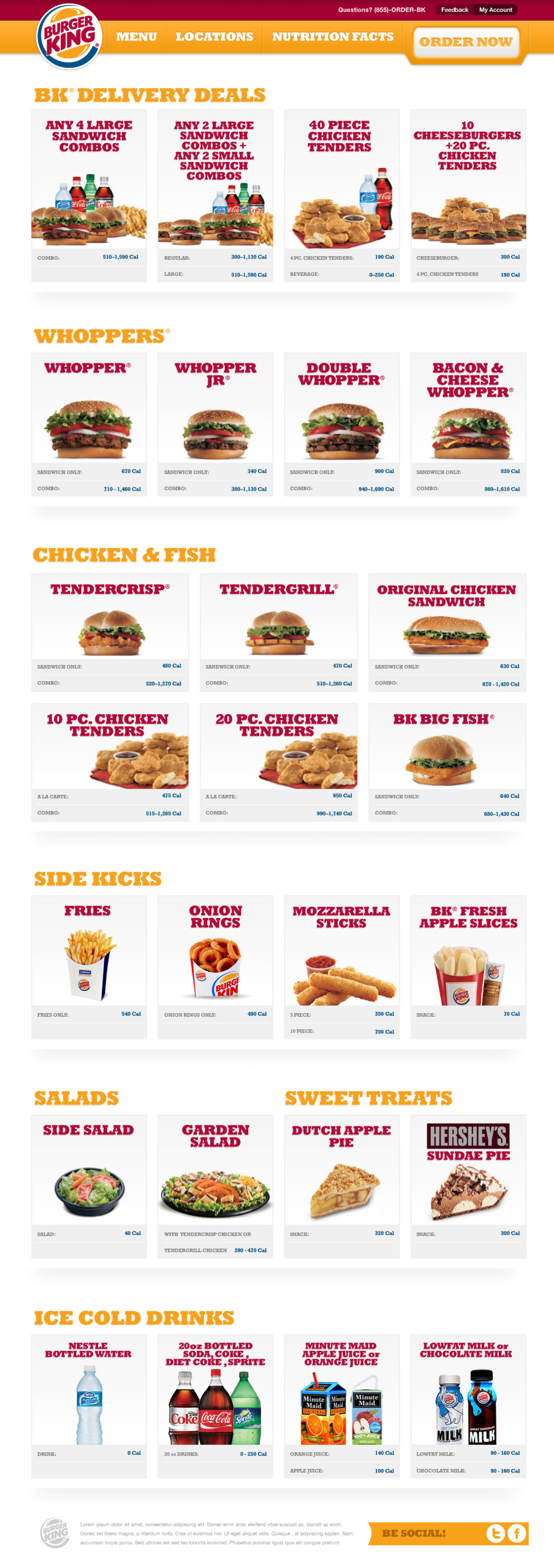Open the Bacon & Cheese Whopper card
This screenshot has width=554, height=1568.
pyautogui.click(x=468, y=423)
